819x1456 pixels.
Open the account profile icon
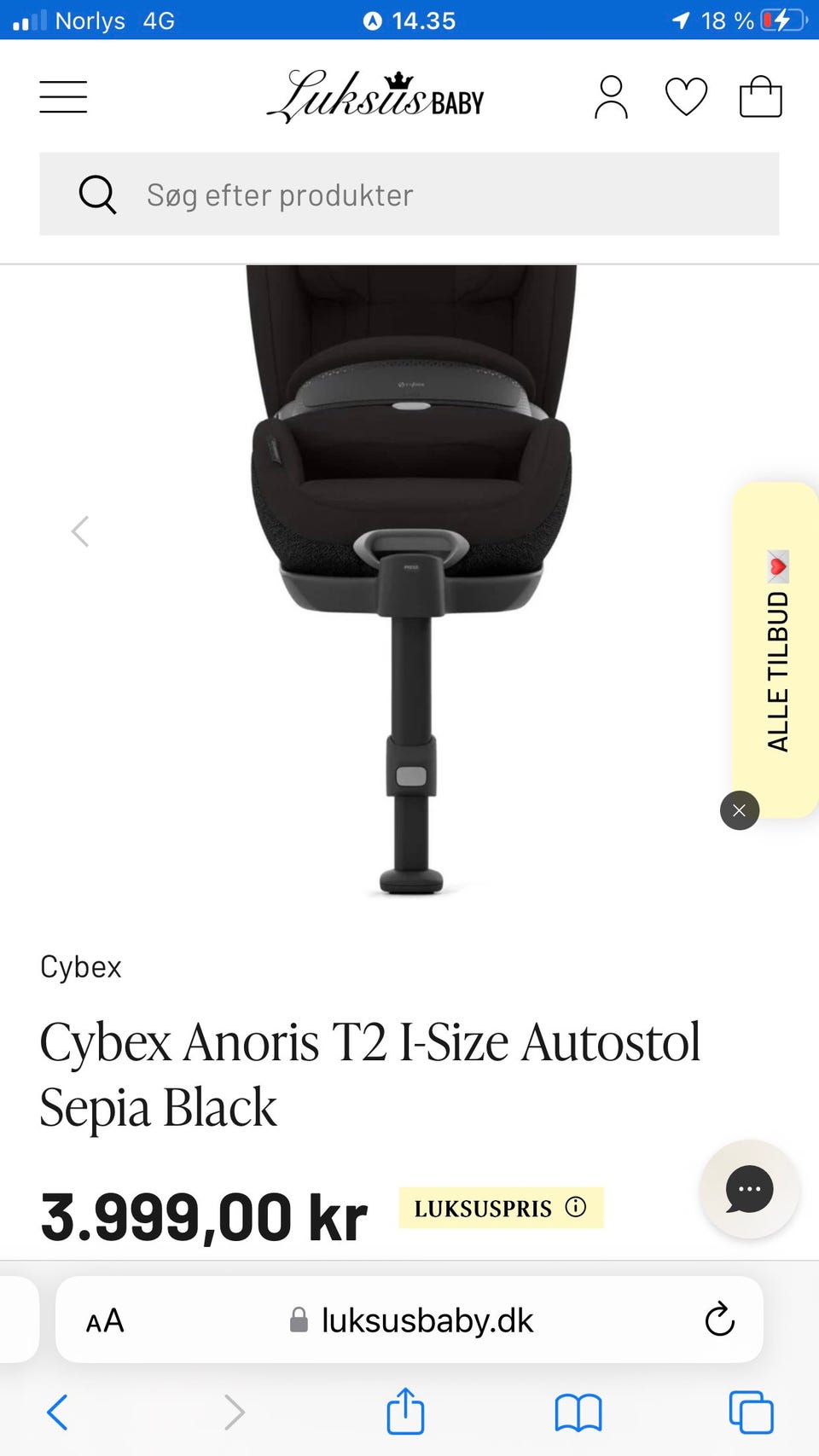point(611,96)
